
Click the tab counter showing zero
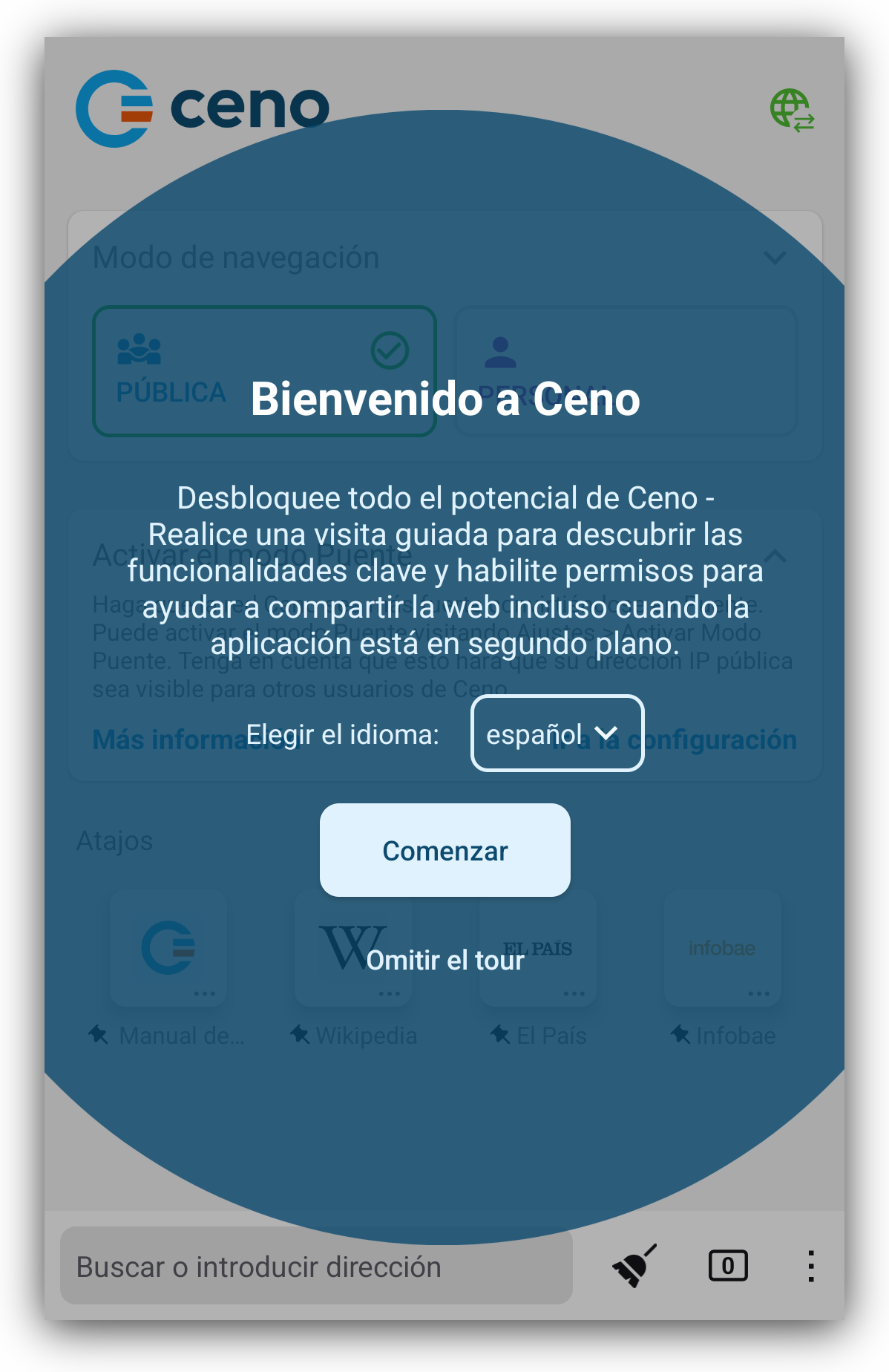click(727, 1265)
